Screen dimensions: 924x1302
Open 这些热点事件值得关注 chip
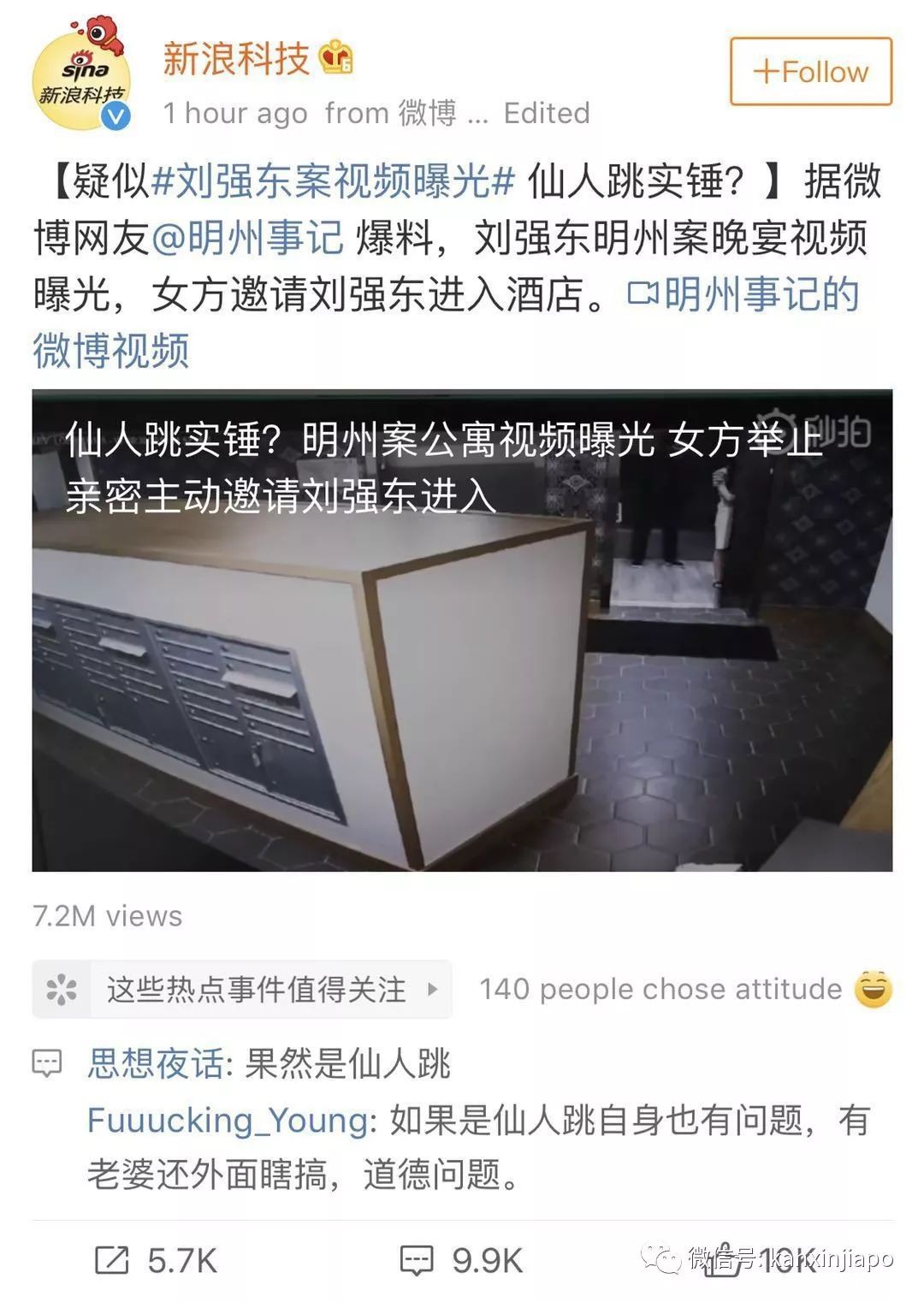coord(242,990)
